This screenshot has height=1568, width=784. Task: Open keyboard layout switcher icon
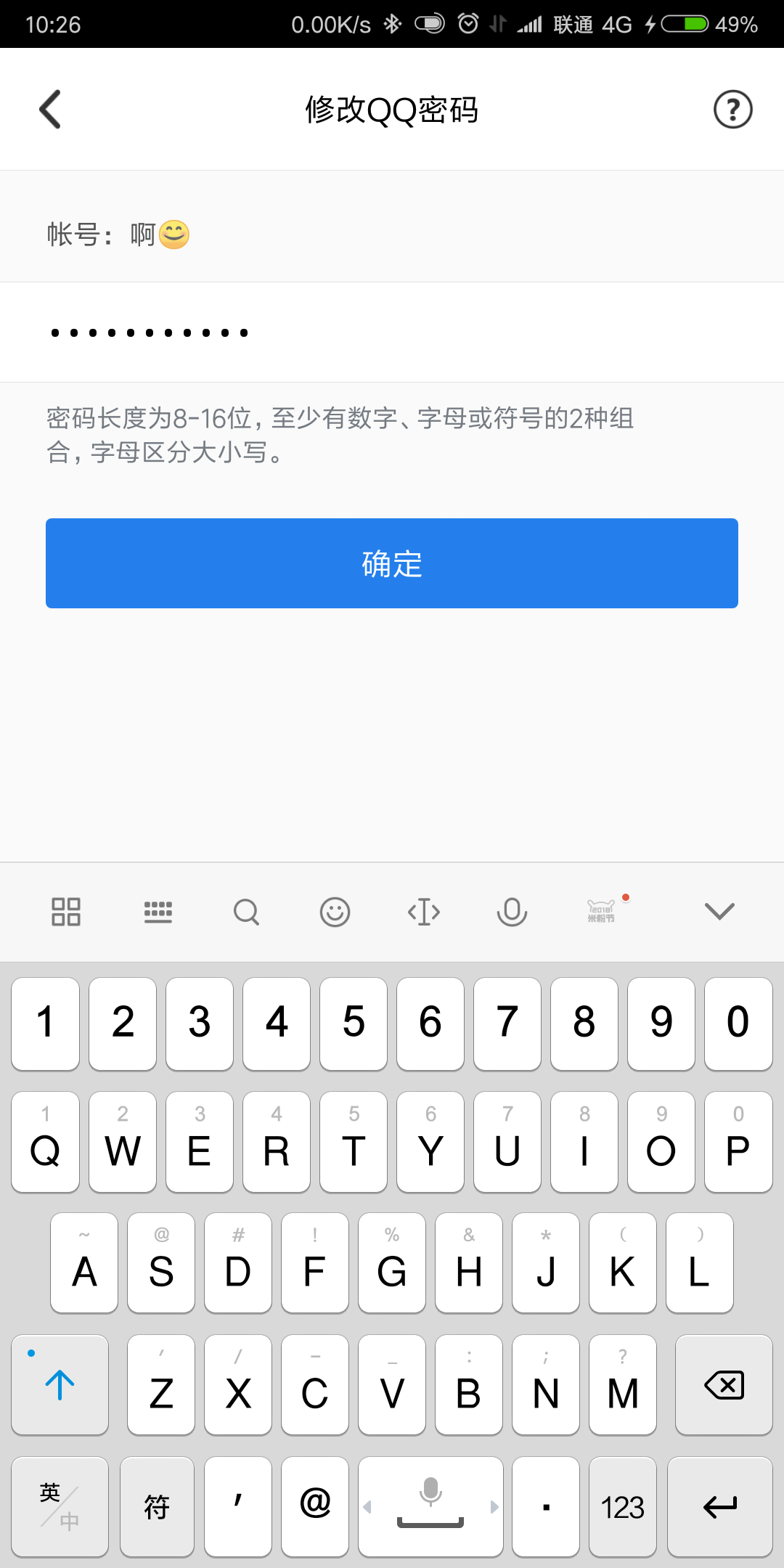click(158, 911)
